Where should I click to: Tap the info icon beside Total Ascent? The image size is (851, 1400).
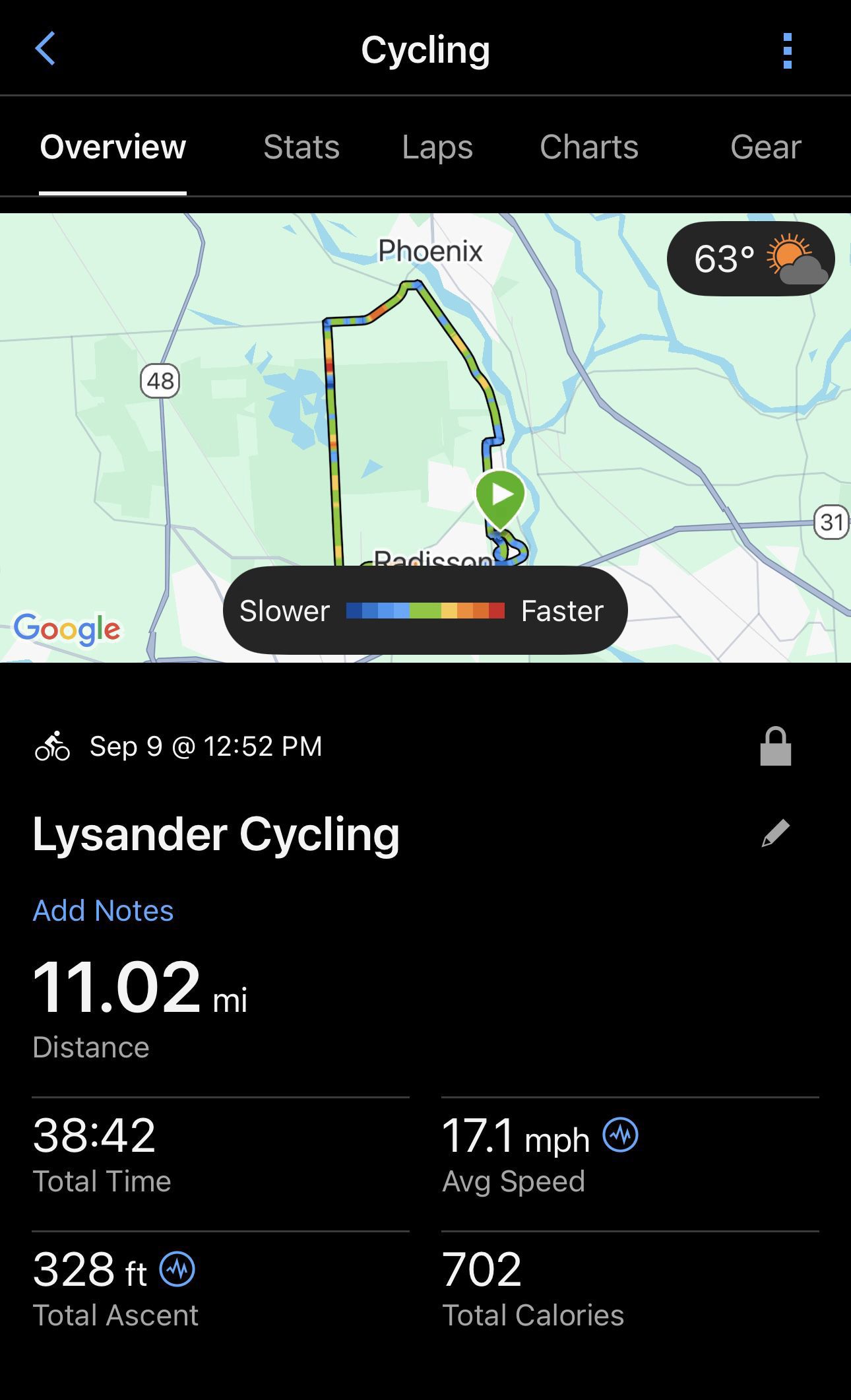pyautogui.click(x=177, y=1269)
